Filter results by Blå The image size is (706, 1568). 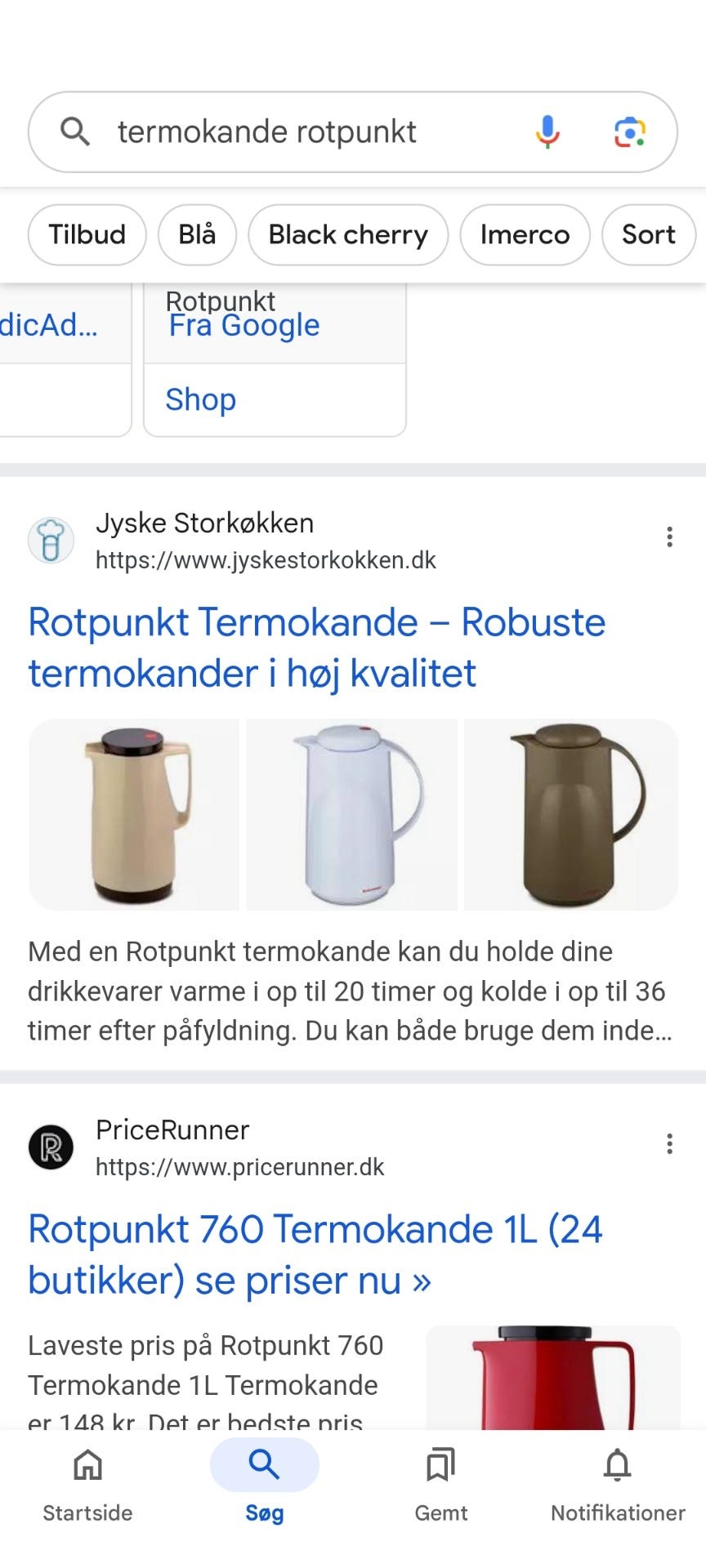click(197, 235)
